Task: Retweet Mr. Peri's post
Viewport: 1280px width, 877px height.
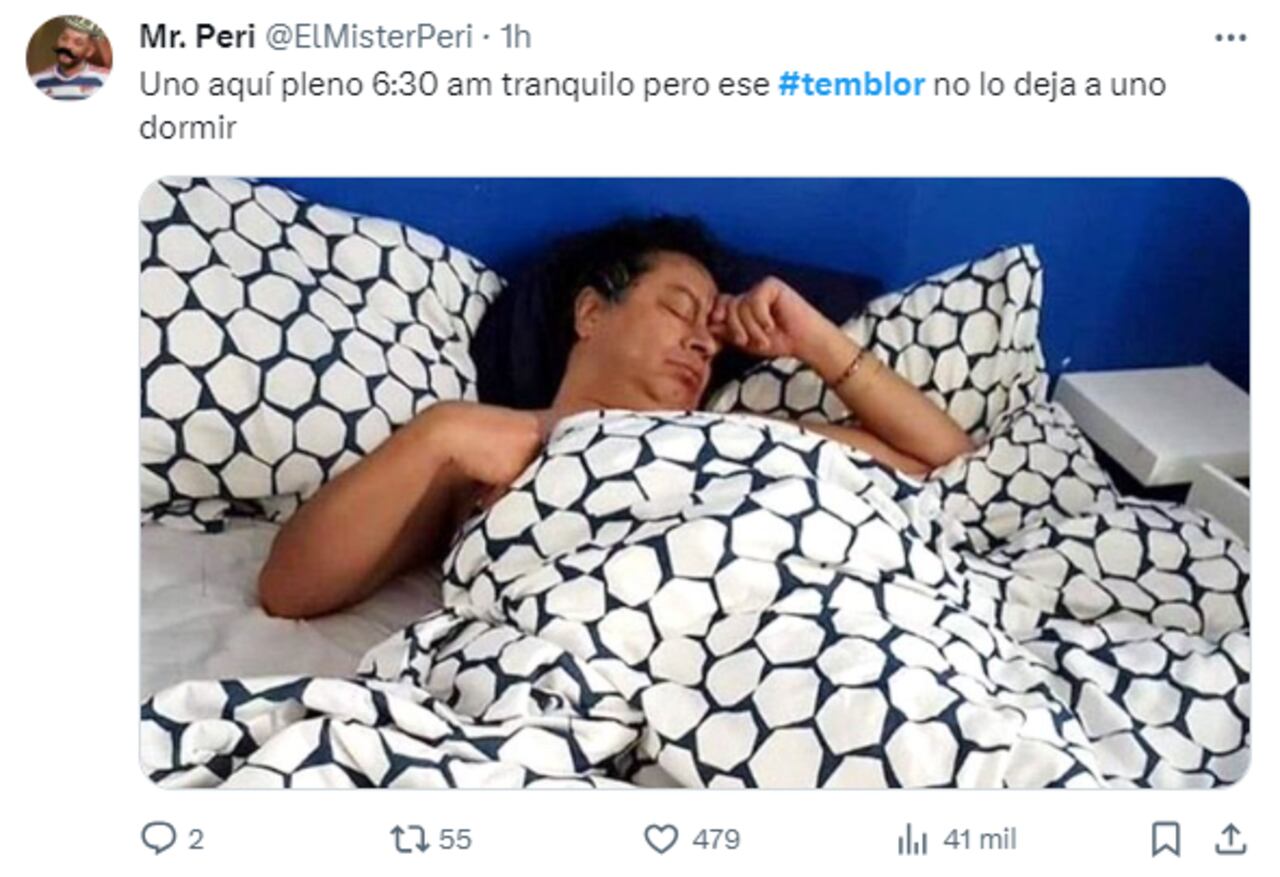Action: (409, 838)
